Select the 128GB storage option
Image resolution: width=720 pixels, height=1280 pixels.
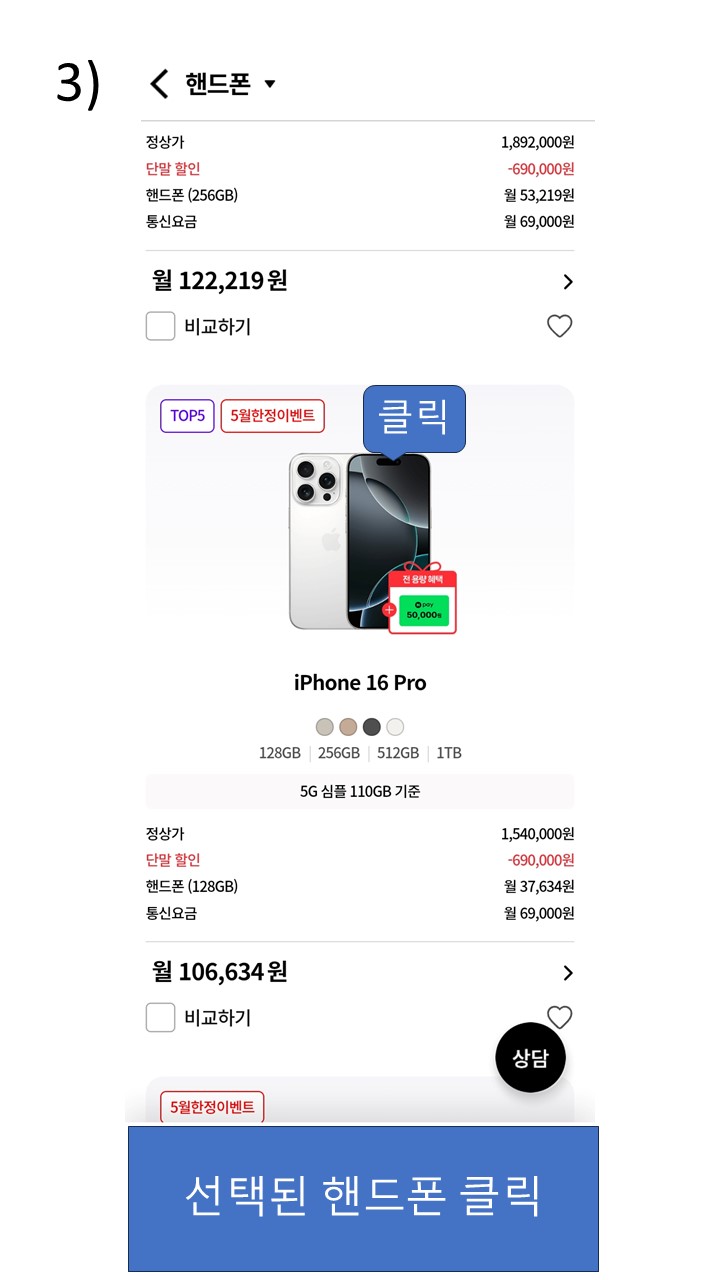coord(279,753)
